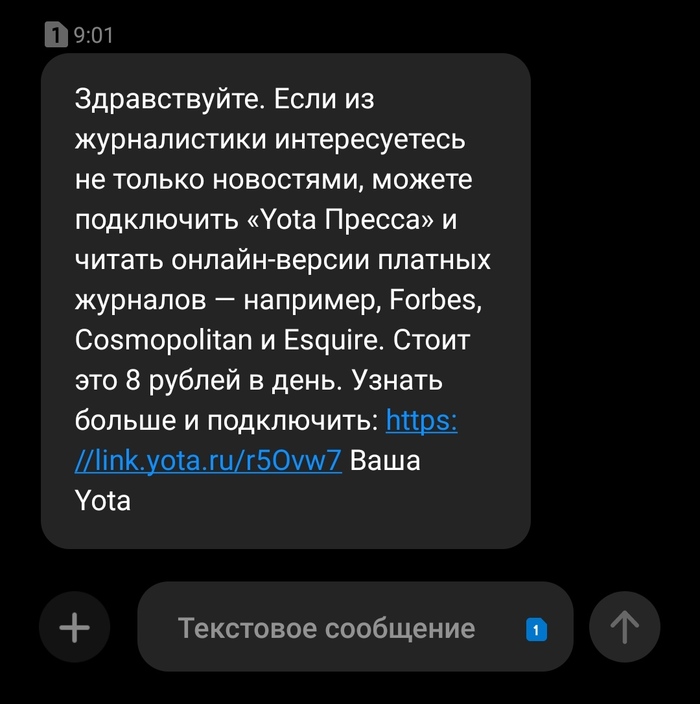Focus the Текстовое сообщение input field
700x704 pixels.
pos(326,628)
